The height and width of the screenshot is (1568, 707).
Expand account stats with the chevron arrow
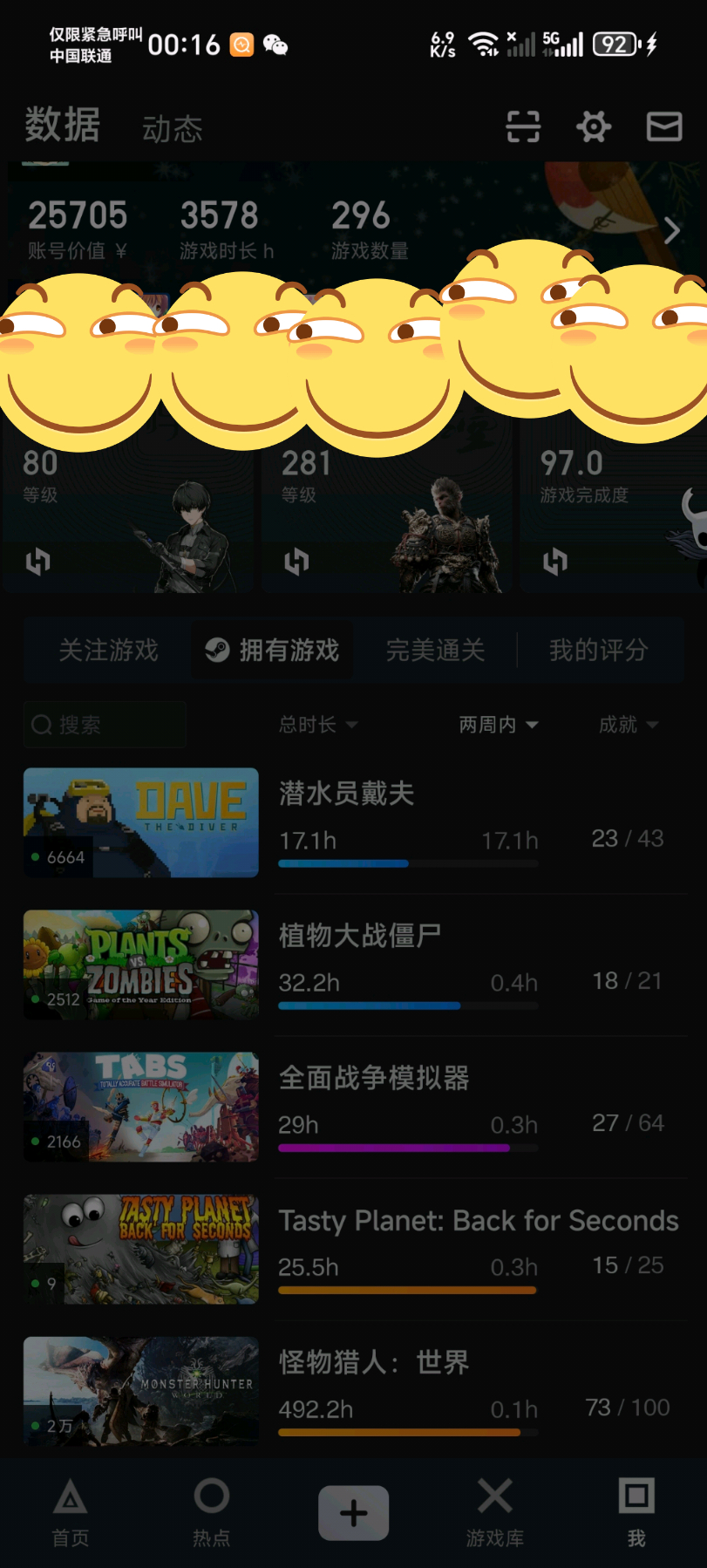click(x=671, y=231)
